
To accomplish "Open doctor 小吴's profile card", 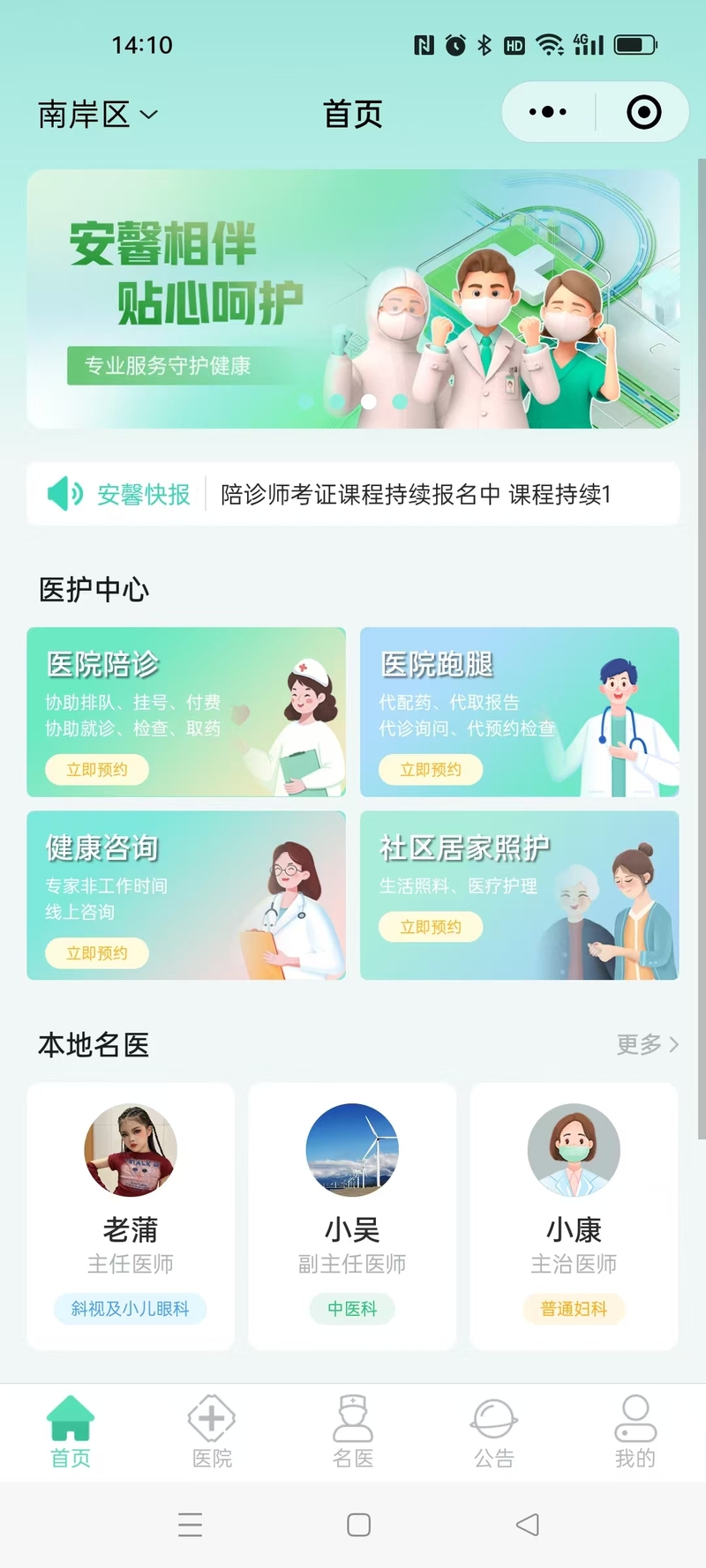I will click(352, 1216).
